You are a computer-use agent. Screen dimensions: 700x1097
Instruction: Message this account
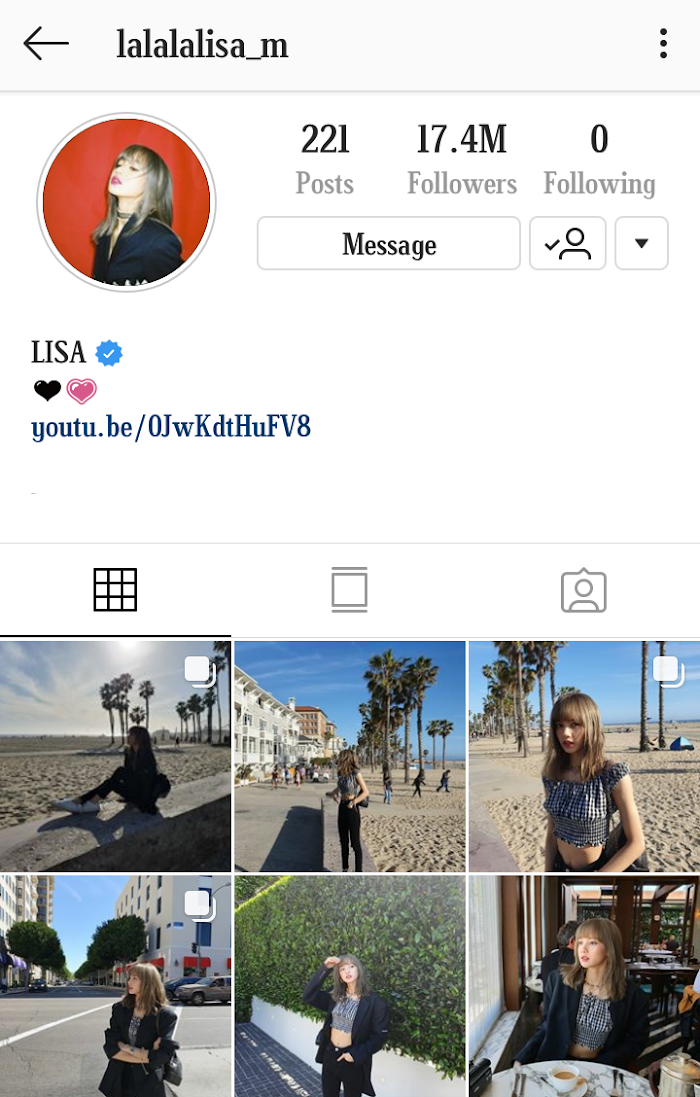point(389,244)
